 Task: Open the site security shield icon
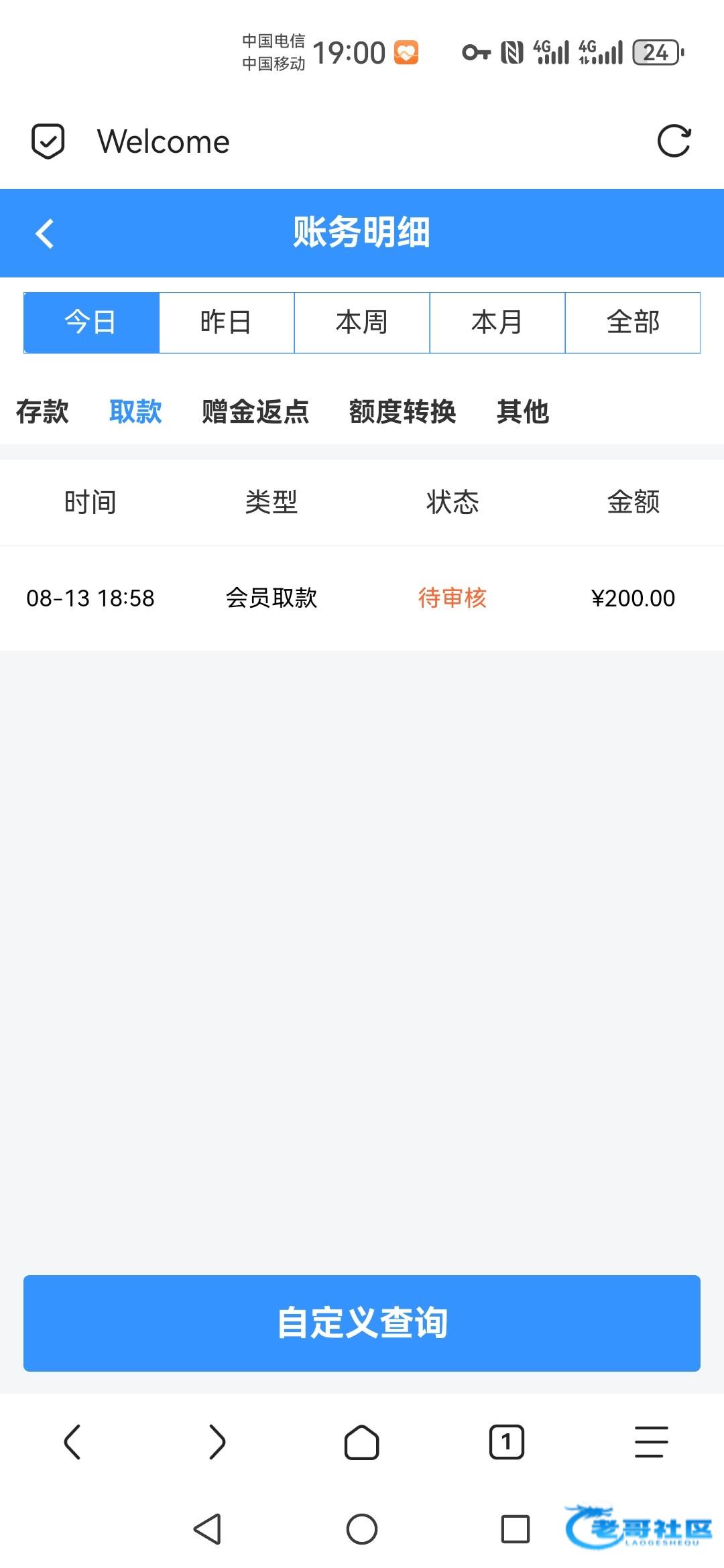point(48,141)
